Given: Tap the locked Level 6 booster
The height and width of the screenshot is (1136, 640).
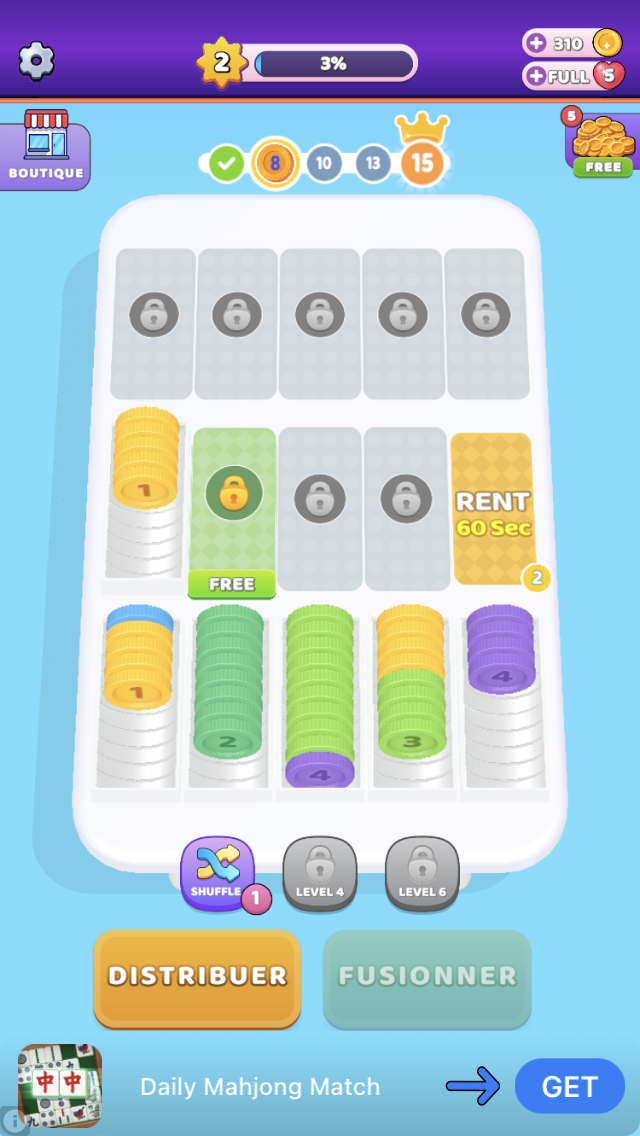Looking at the screenshot, I should coord(422,873).
